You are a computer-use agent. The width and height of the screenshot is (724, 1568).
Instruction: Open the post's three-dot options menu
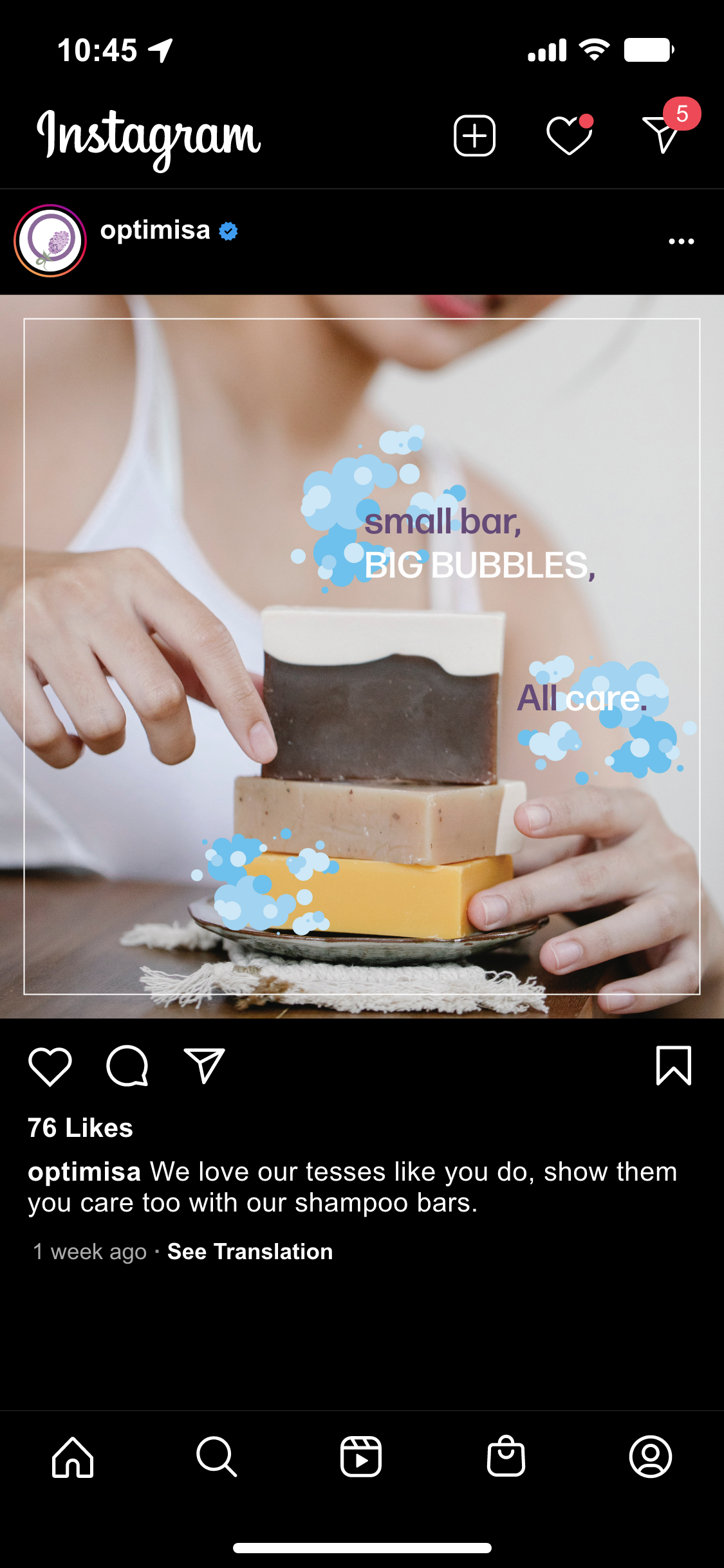click(682, 241)
